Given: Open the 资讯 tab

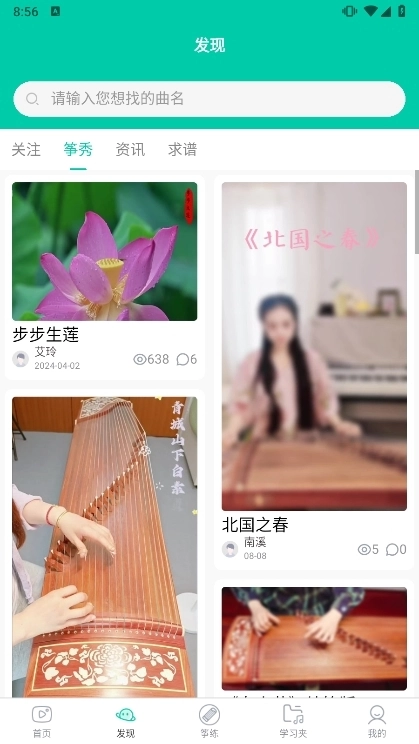Looking at the screenshot, I should pos(130,149).
